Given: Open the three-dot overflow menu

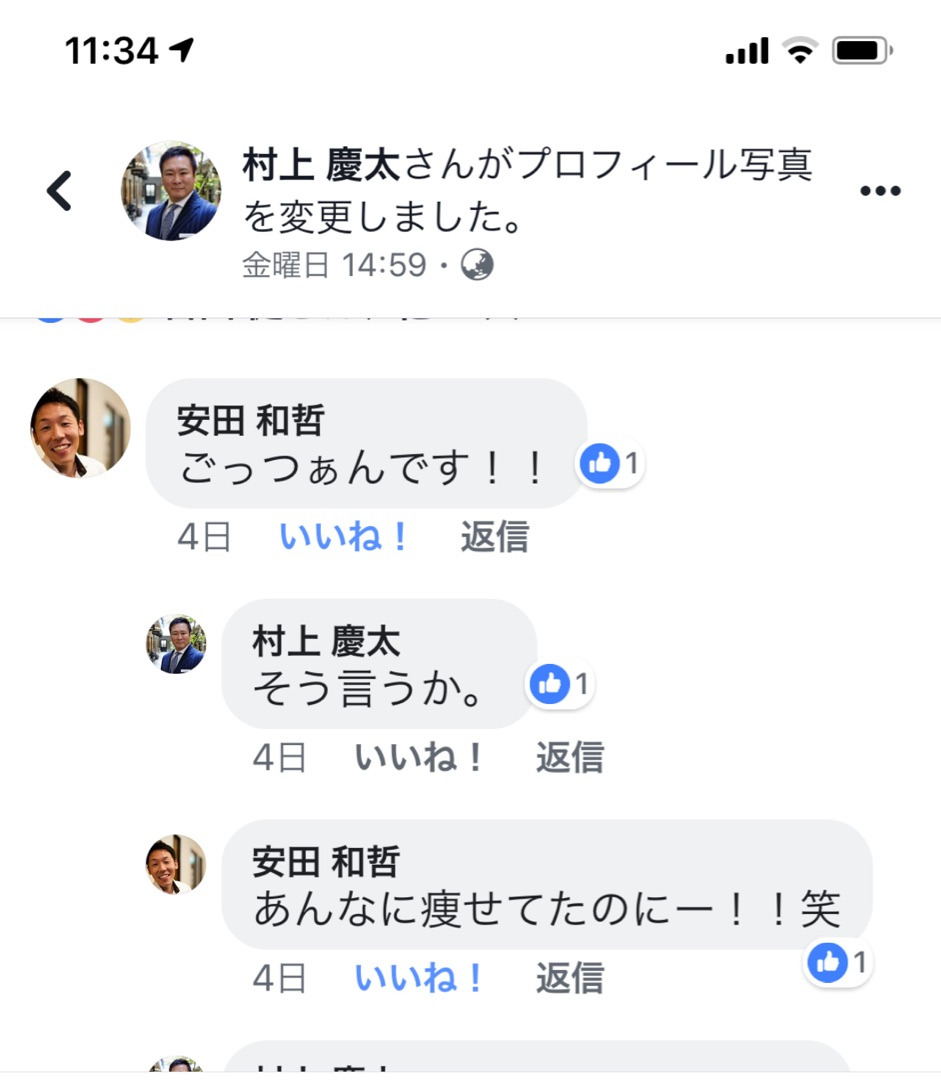Looking at the screenshot, I should click(880, 191).
